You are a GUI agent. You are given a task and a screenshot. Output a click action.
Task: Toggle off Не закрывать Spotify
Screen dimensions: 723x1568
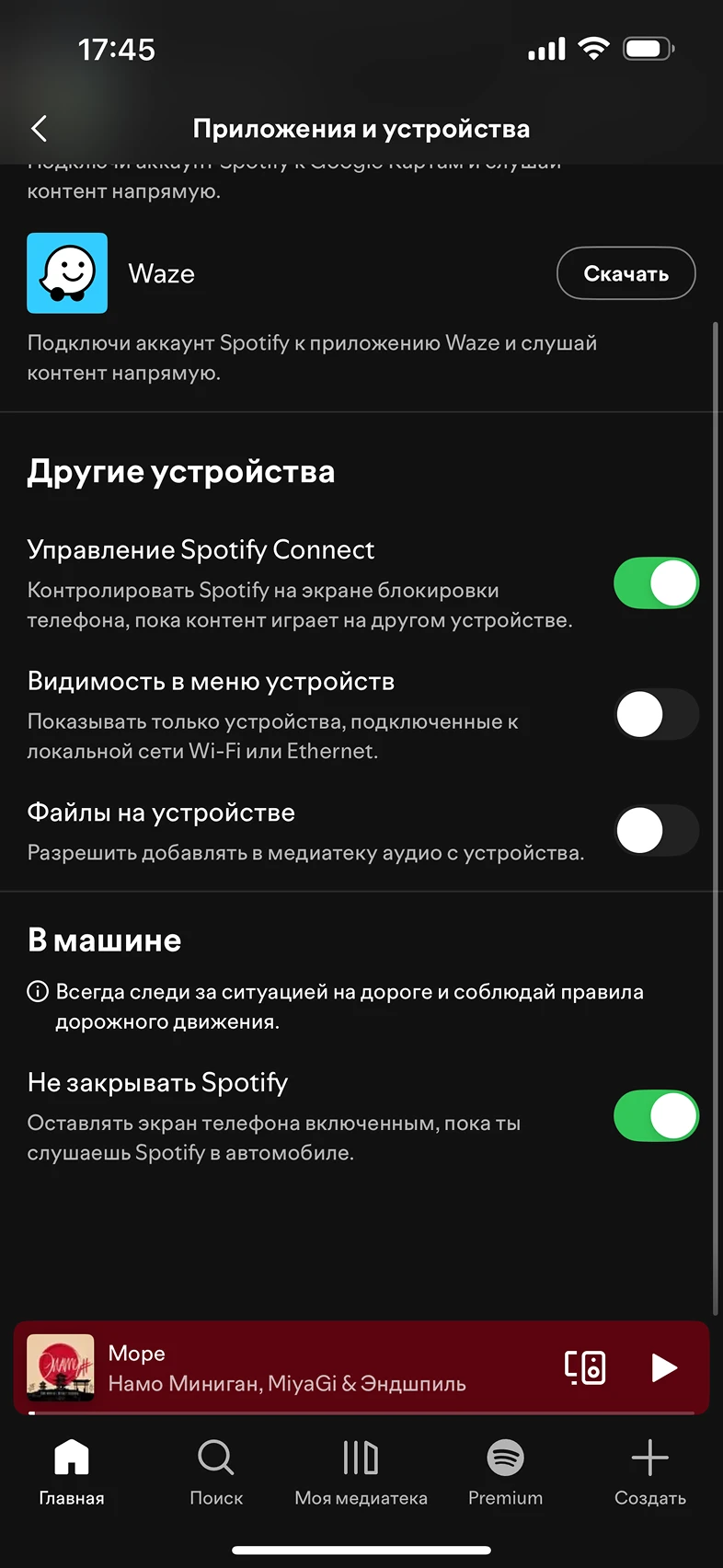pyautogui.click(x=656, y=1115)
